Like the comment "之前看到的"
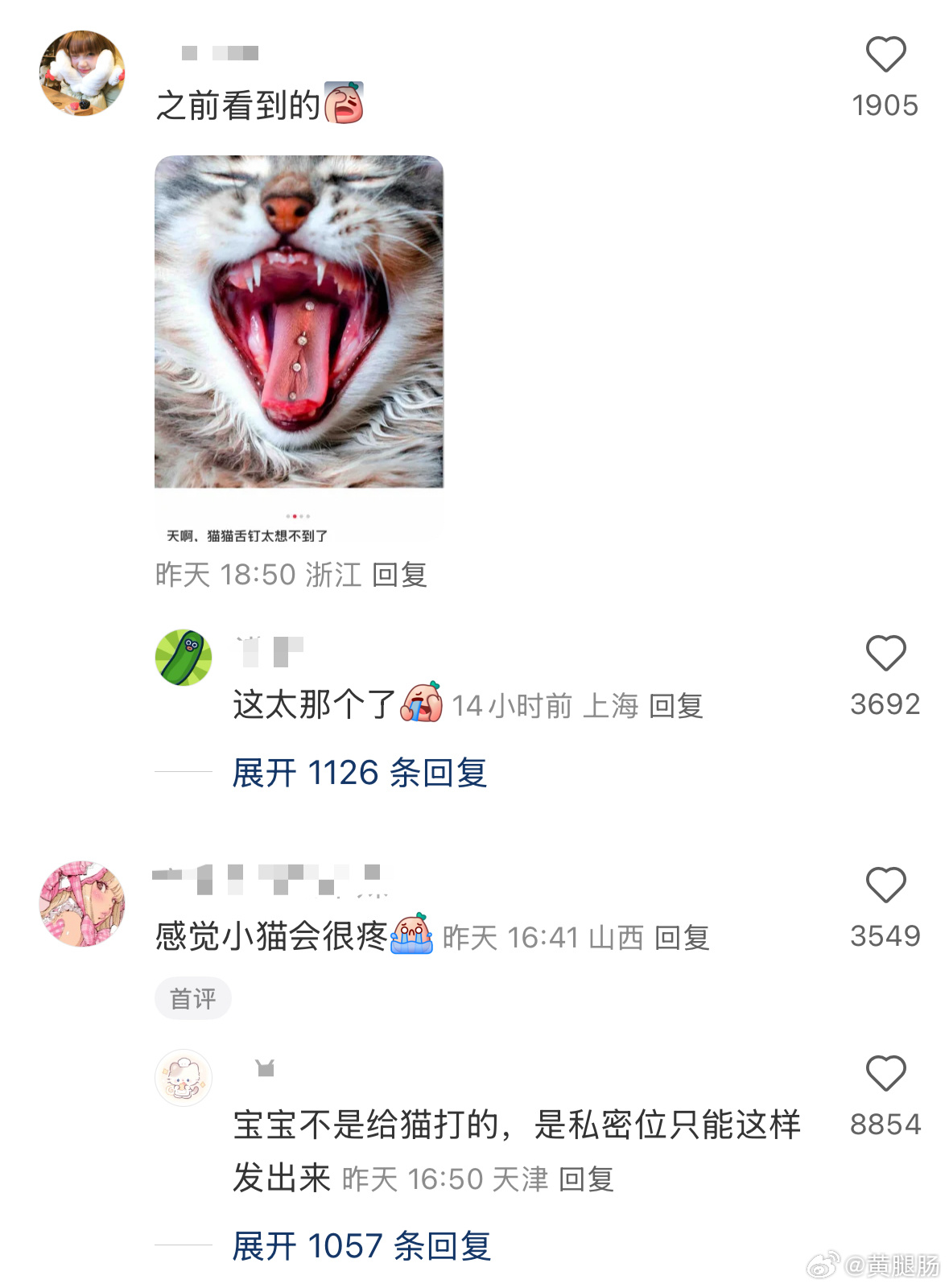Screen dimensions: 949x1288 coord(885,55)
